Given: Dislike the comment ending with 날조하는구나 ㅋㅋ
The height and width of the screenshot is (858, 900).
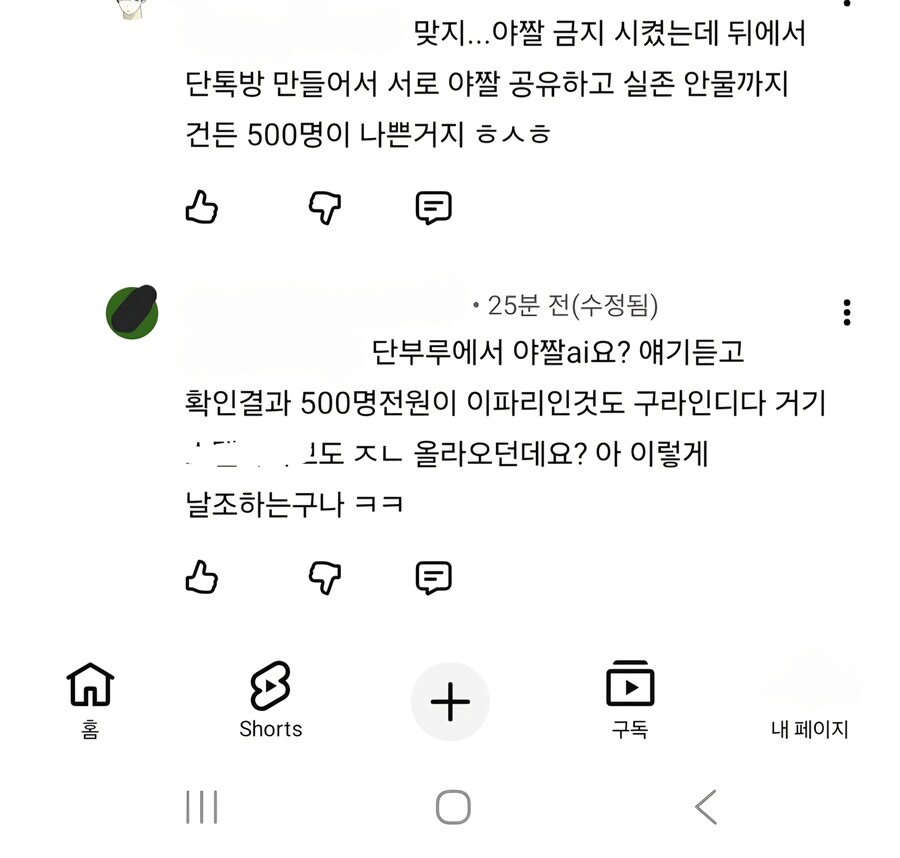Looking at the screenshot, I should click(x=324, y=577).
